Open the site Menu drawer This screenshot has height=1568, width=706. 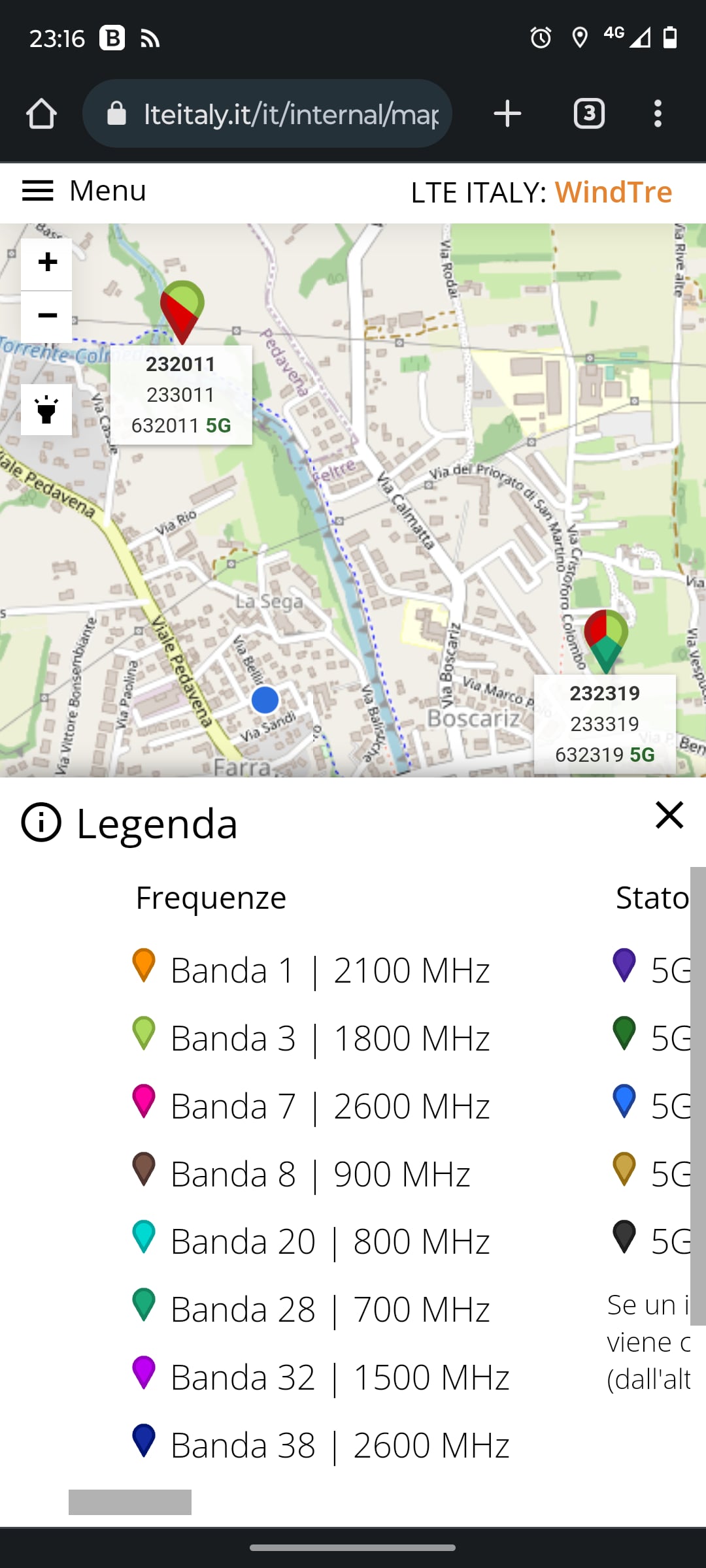(84, 191)
